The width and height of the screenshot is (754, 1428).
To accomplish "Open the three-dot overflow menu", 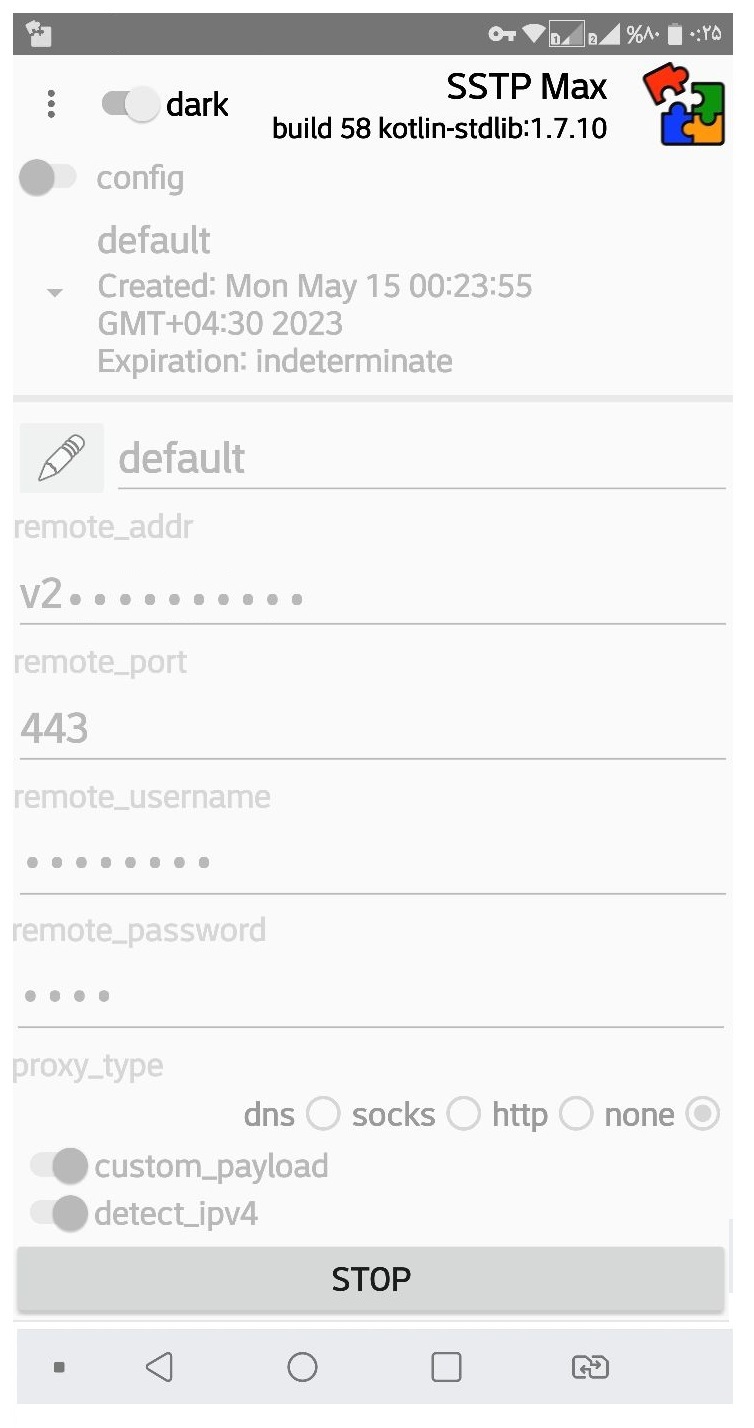I will pos(51,104).
